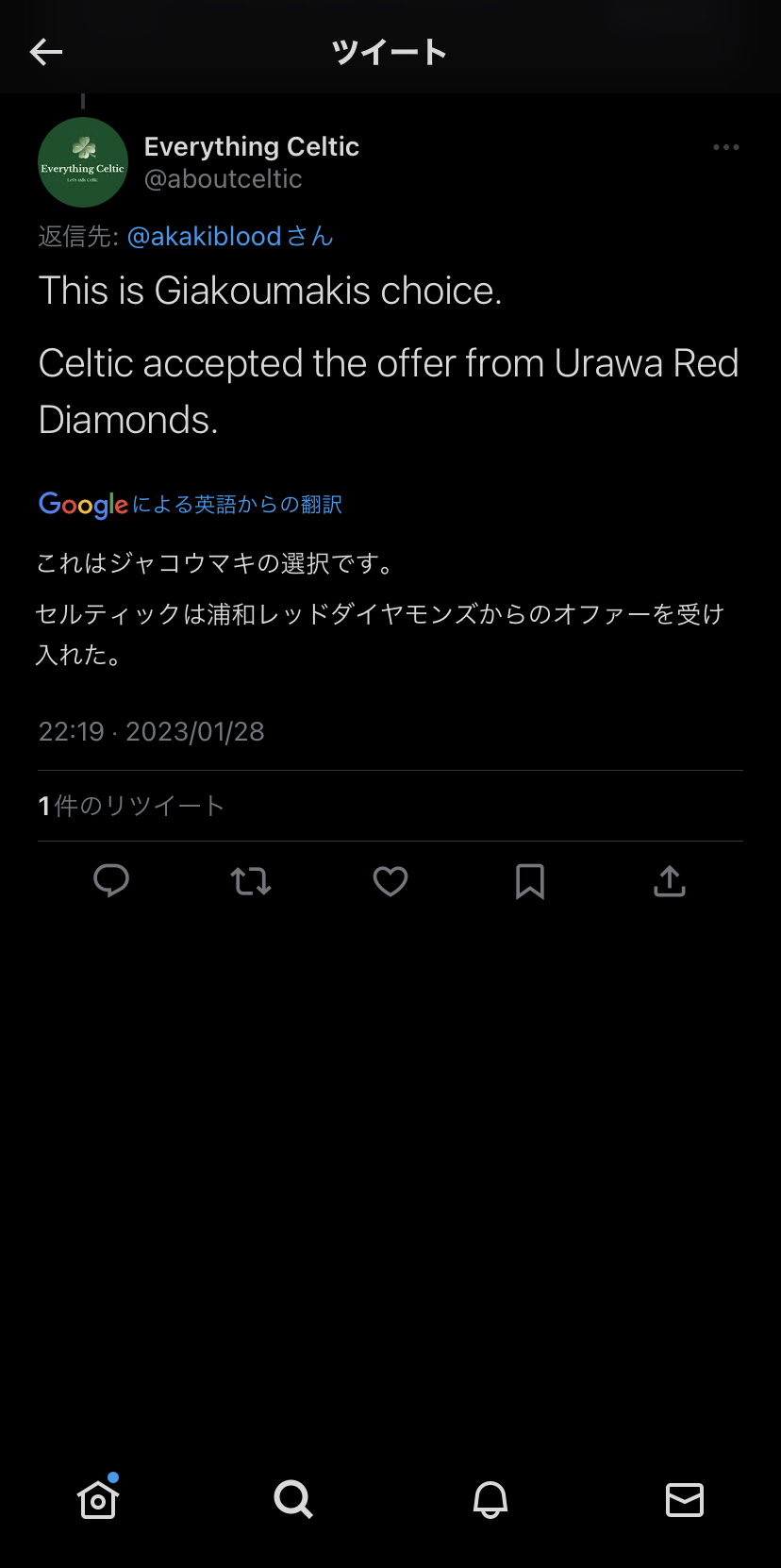
Task: Open the Everything Celtic profile avatar
Action: pos(83,162)
